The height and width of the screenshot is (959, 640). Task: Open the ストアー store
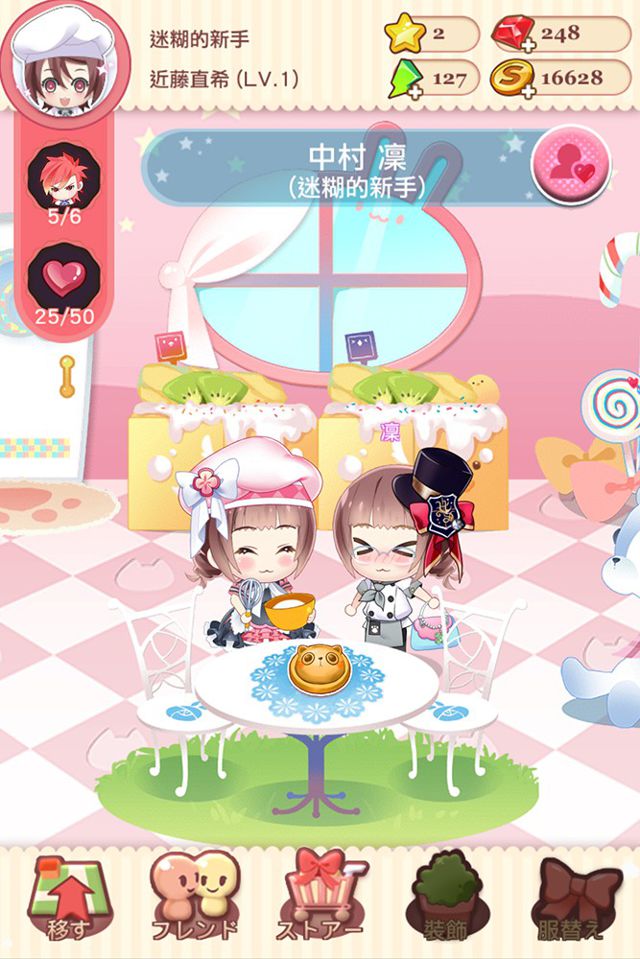point(321,897)
